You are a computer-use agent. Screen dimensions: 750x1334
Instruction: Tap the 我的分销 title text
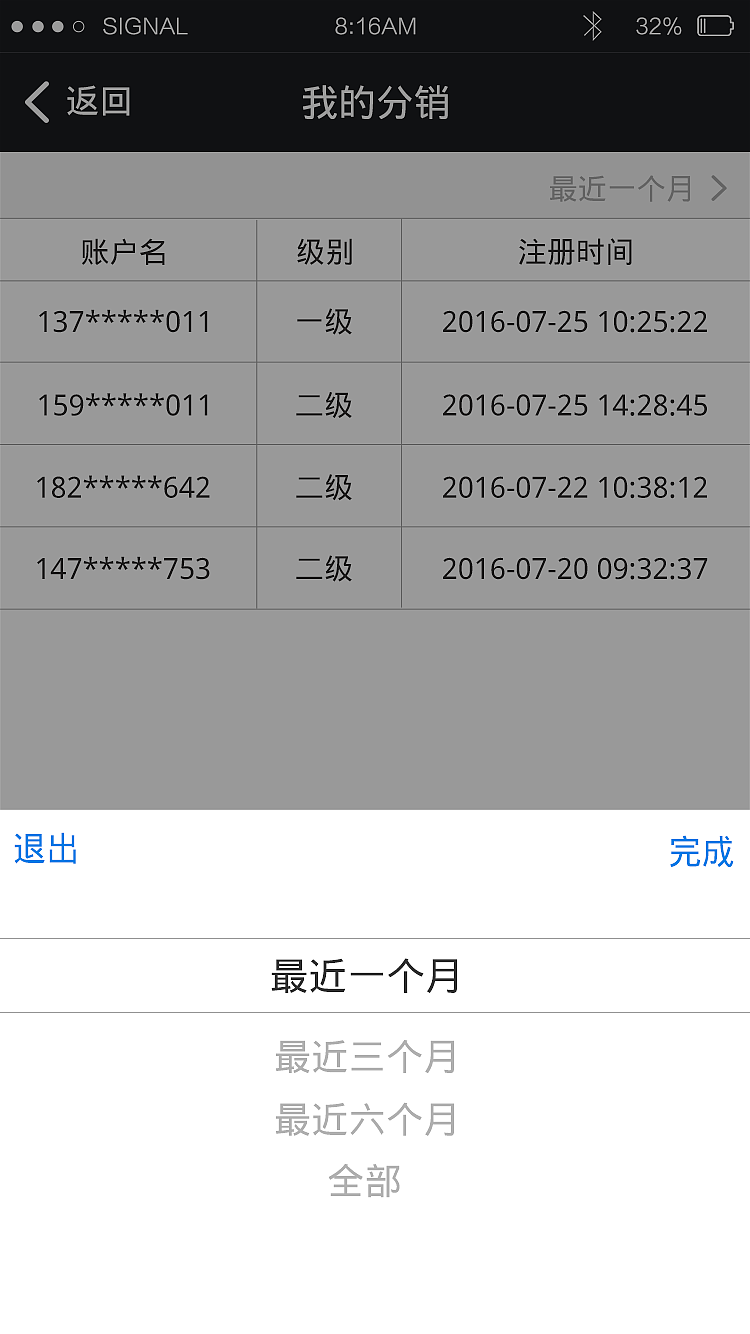(x=375, y=102)
